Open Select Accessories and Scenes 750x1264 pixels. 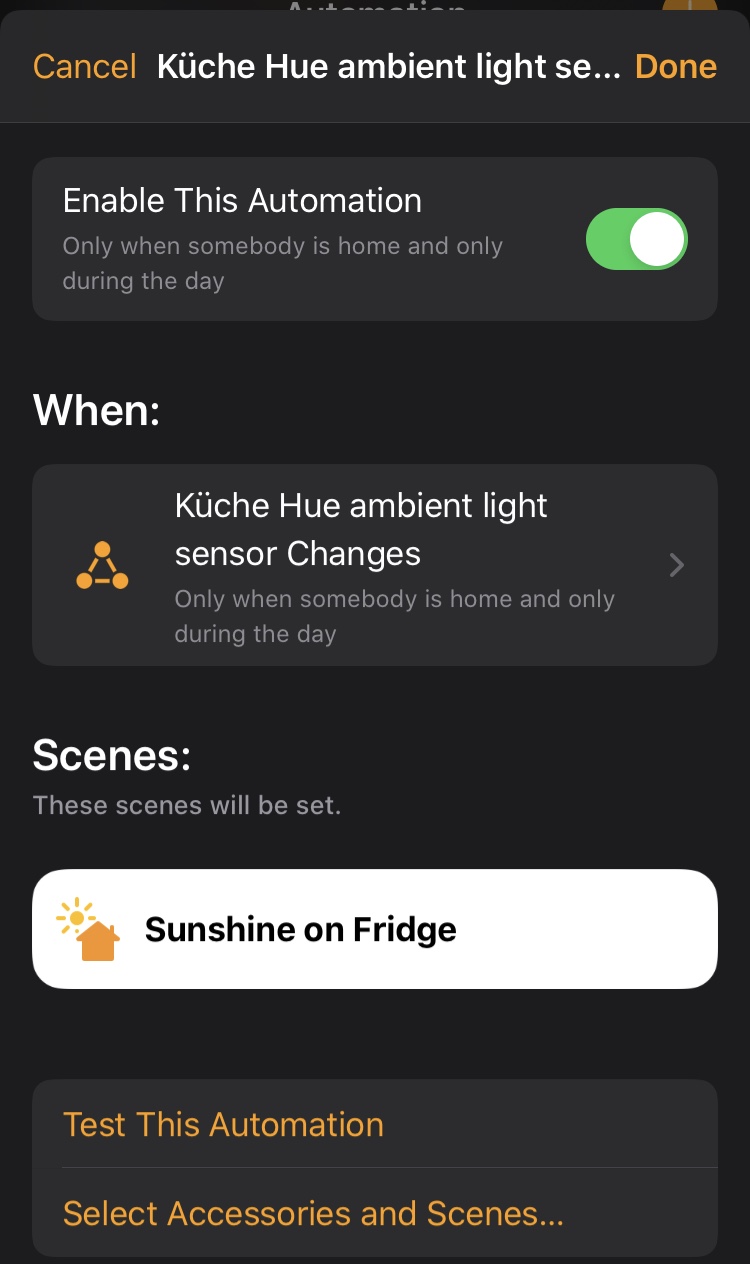click(x=314, y=1213)
